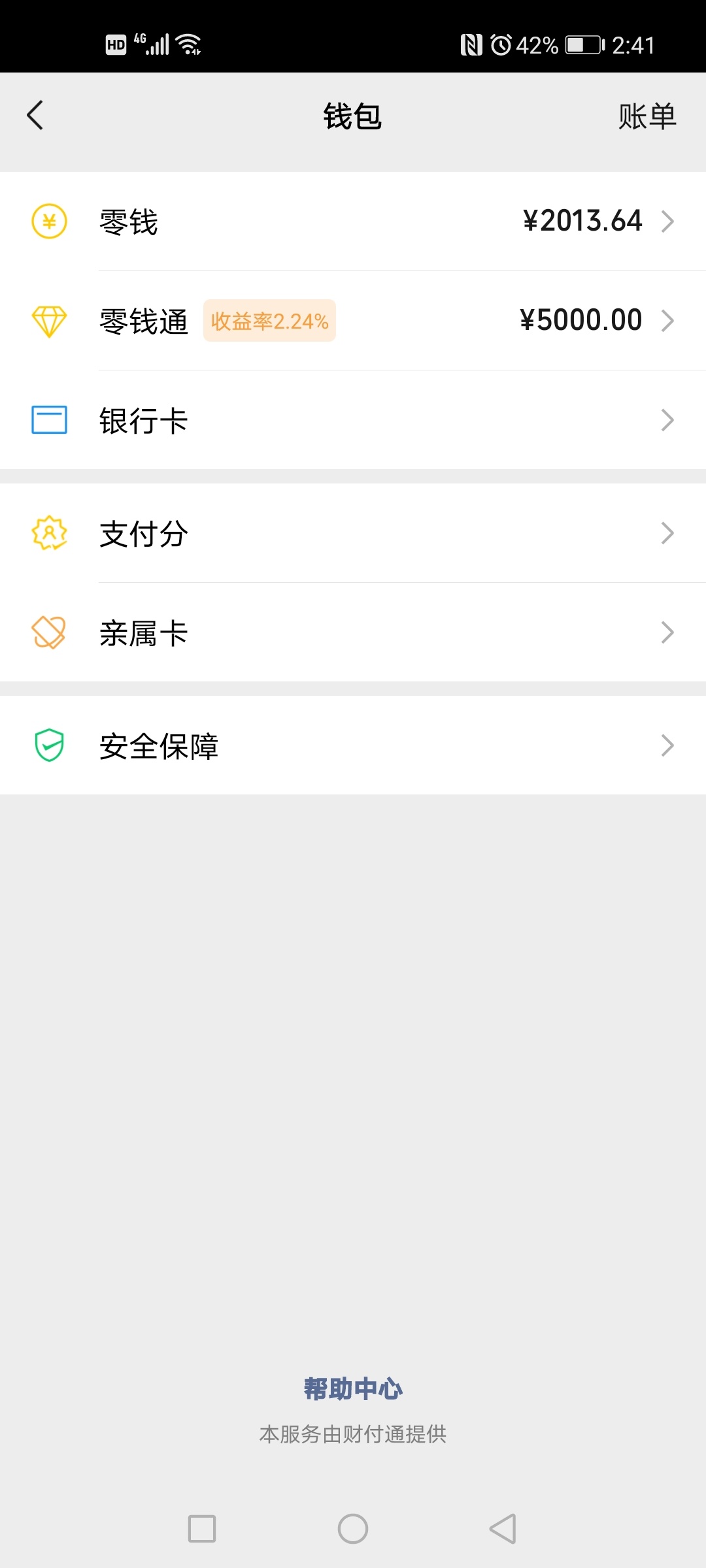Tap the 帮助中心 link

click(x=353, y=1388)
